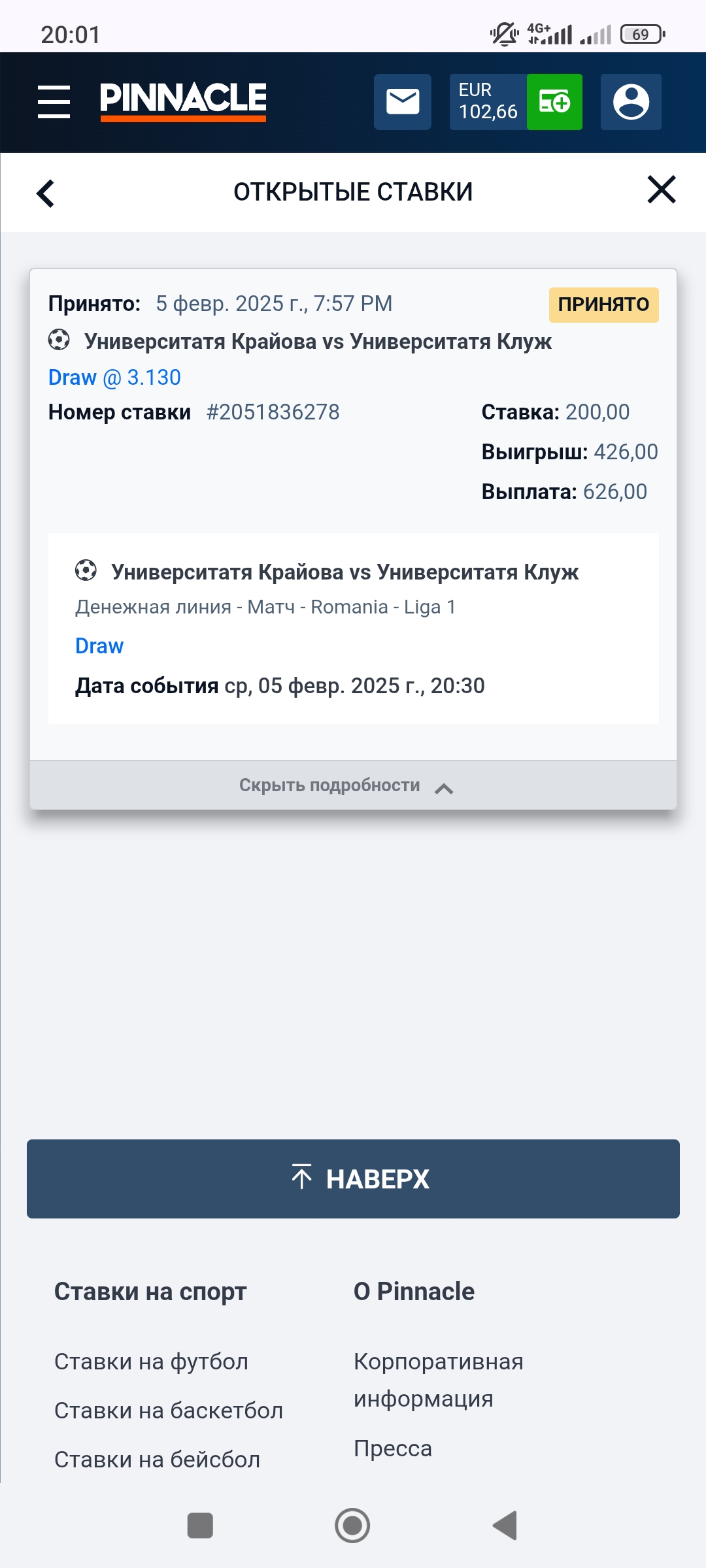
Task: Open Корпоративная информация link
Action: pyautogui.click(x=439, y=1380)
